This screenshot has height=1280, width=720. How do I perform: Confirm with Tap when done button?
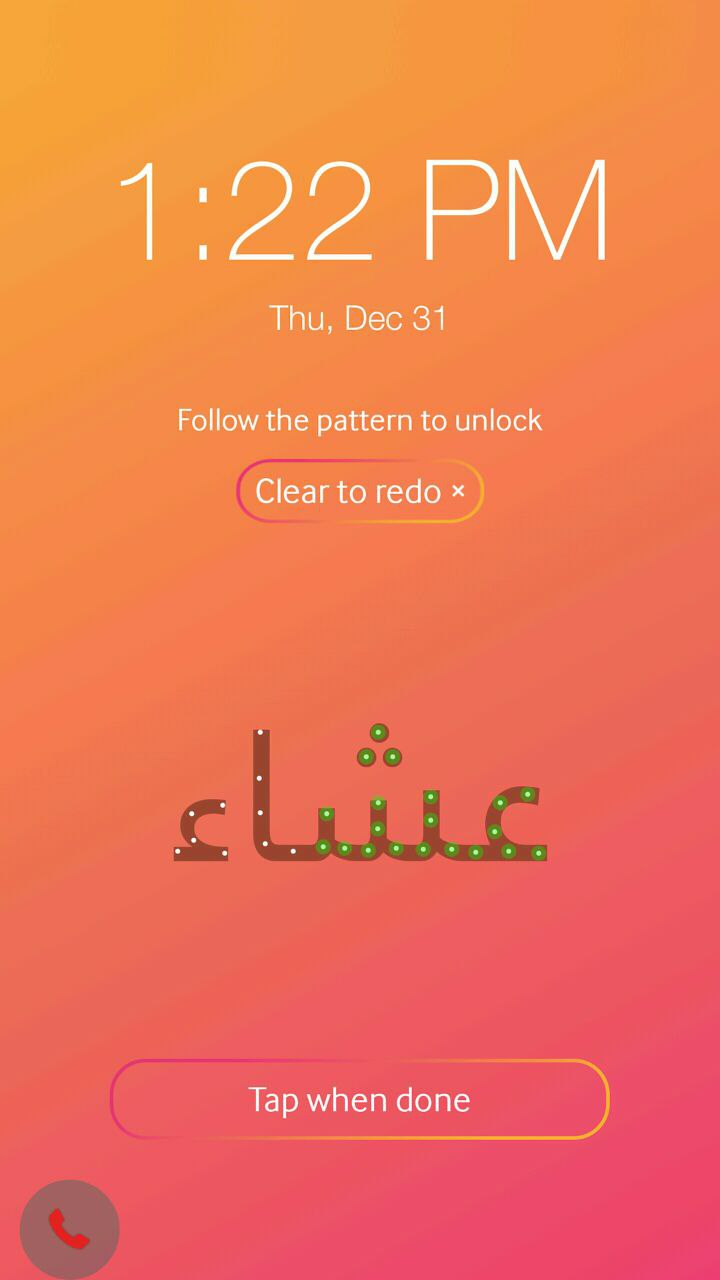[x=360, y=1099]
